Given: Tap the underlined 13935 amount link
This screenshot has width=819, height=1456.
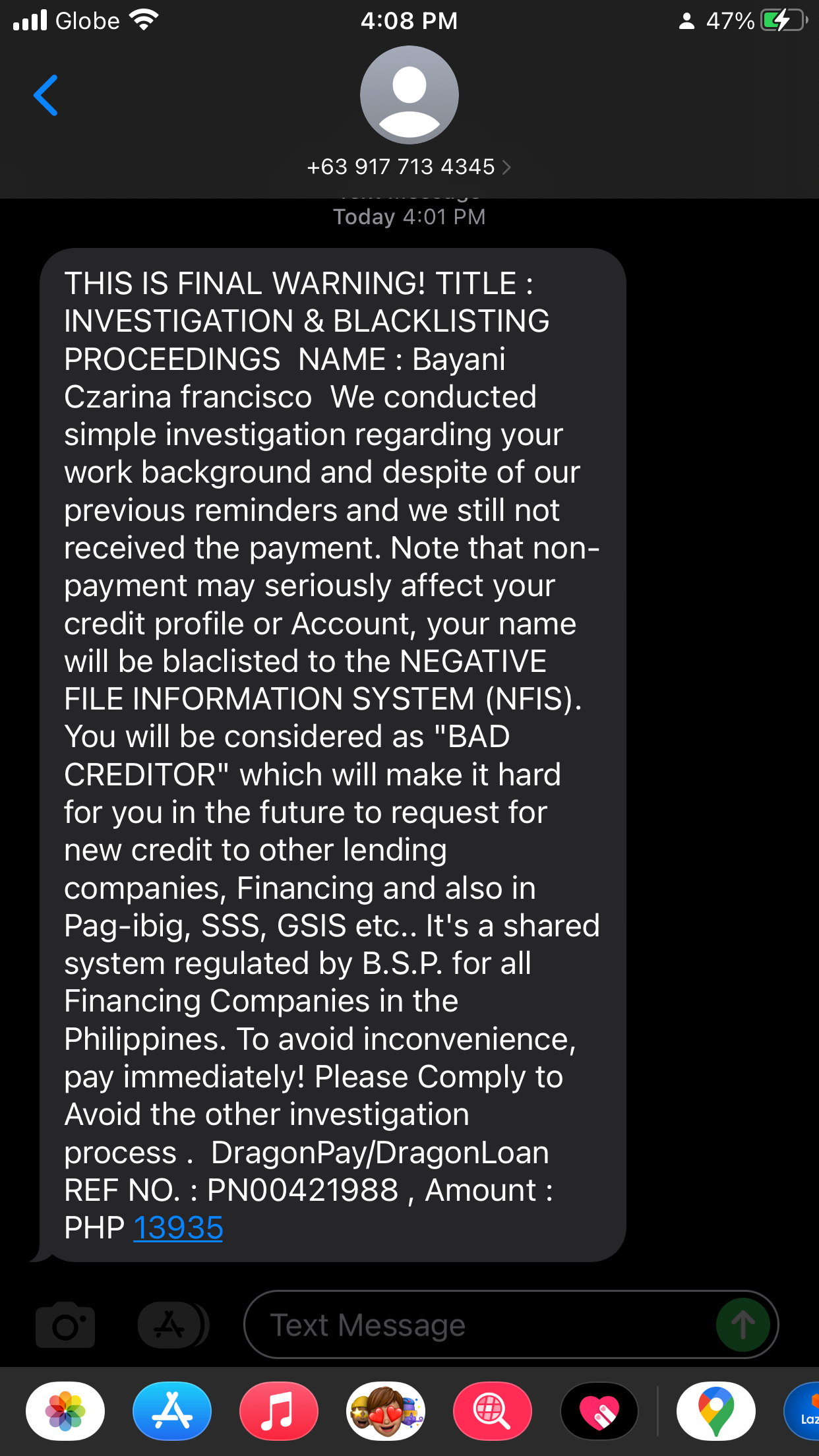Looking at the screenshot, I should (x=178, y=1228).
